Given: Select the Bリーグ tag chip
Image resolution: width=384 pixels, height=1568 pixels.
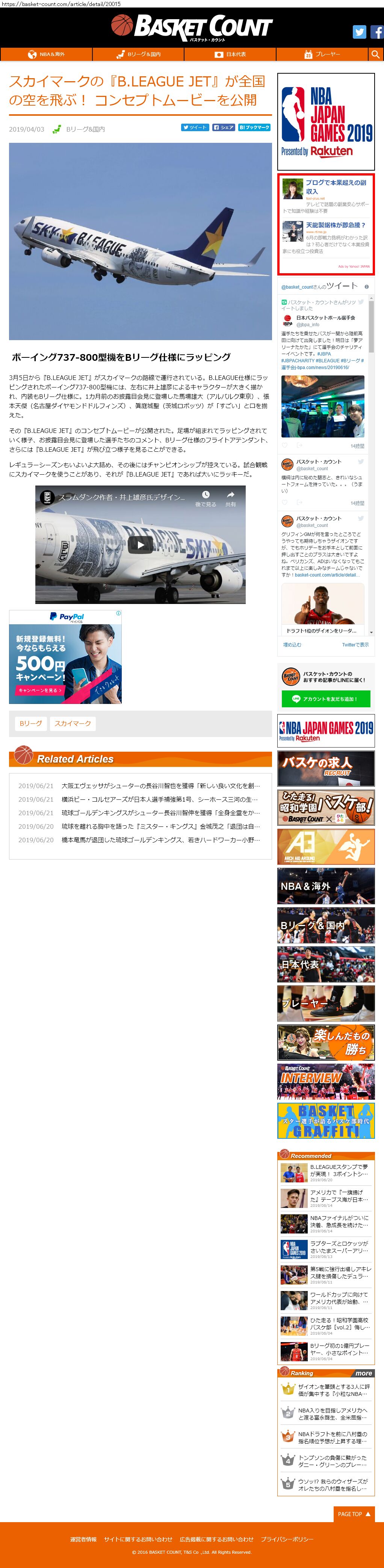Looking at the screenshot, I should [31, 723].
